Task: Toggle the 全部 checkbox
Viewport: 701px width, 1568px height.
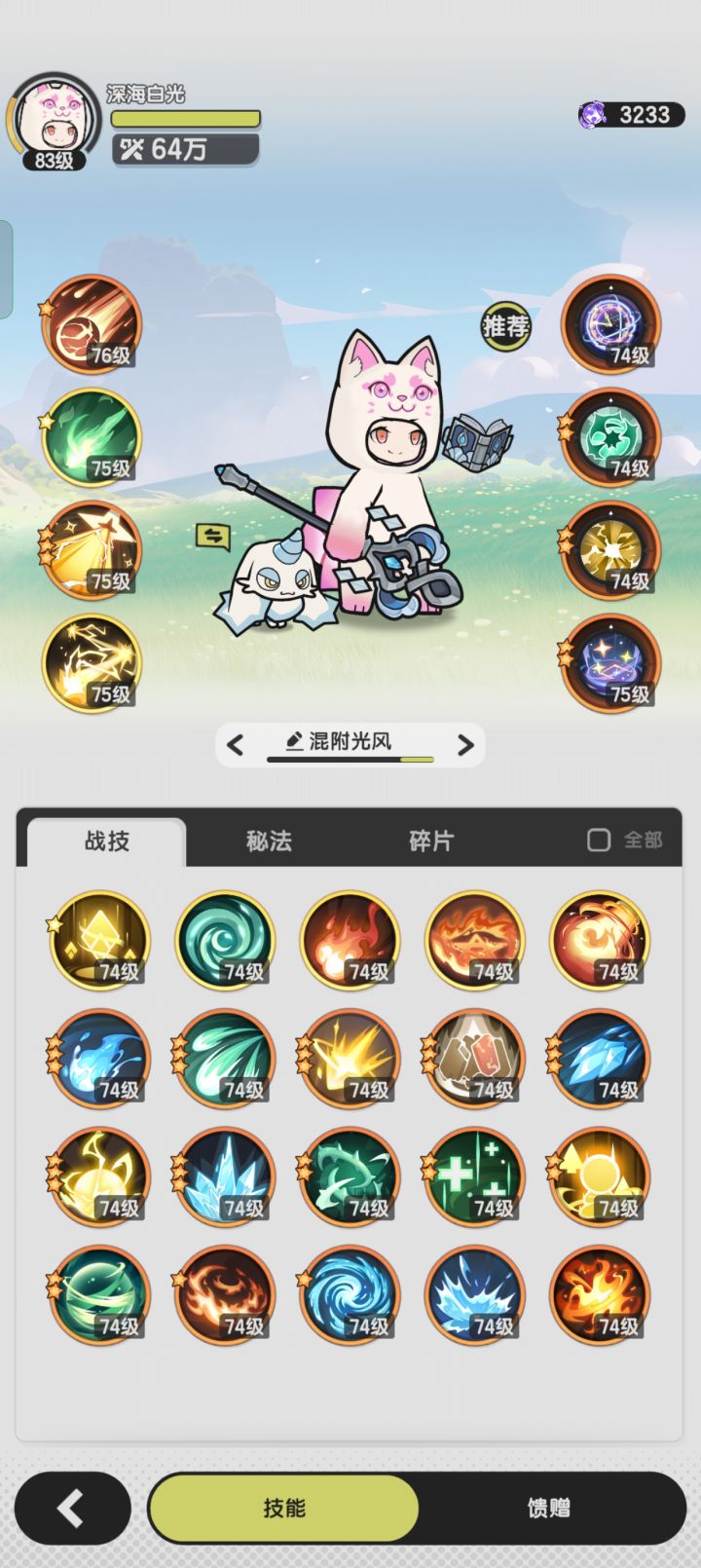Action: point(625,840)
